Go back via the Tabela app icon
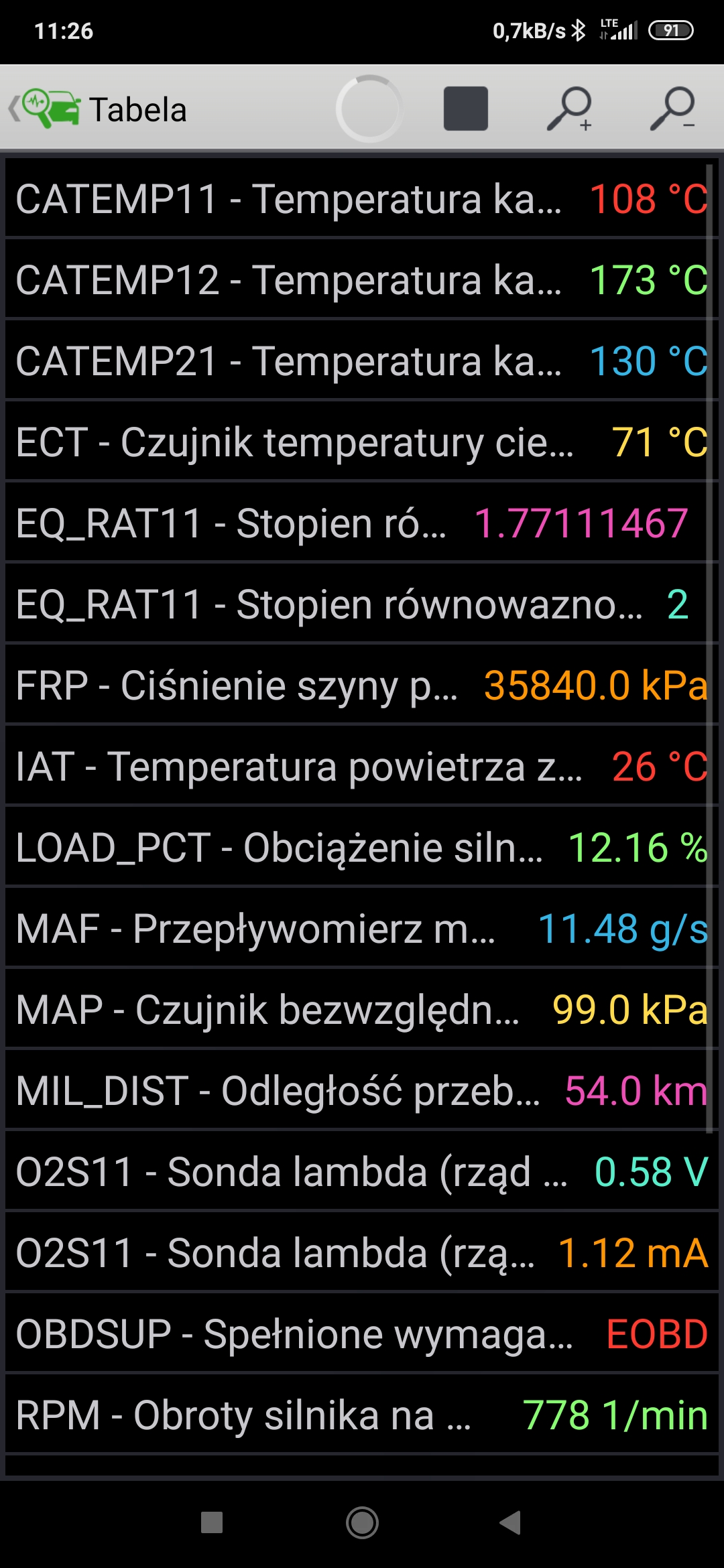The width and height of the screenshot is (724, 1568). pyautogui.click(x=47, y=109)
